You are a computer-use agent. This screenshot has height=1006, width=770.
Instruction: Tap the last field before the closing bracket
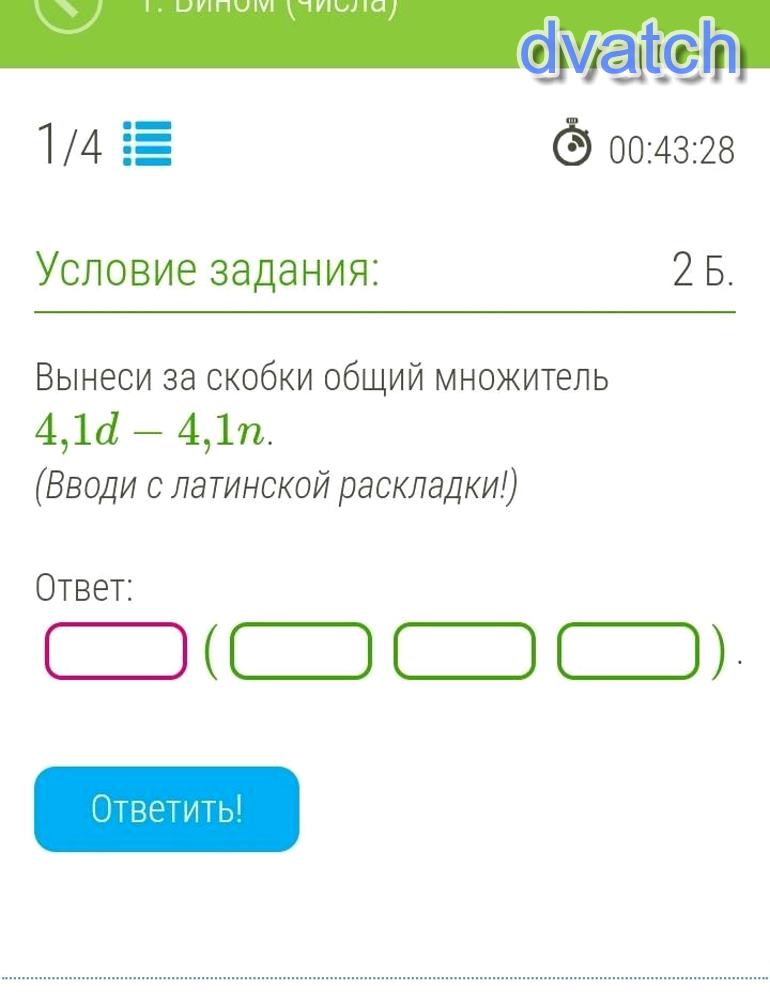[x=627, y=651]
